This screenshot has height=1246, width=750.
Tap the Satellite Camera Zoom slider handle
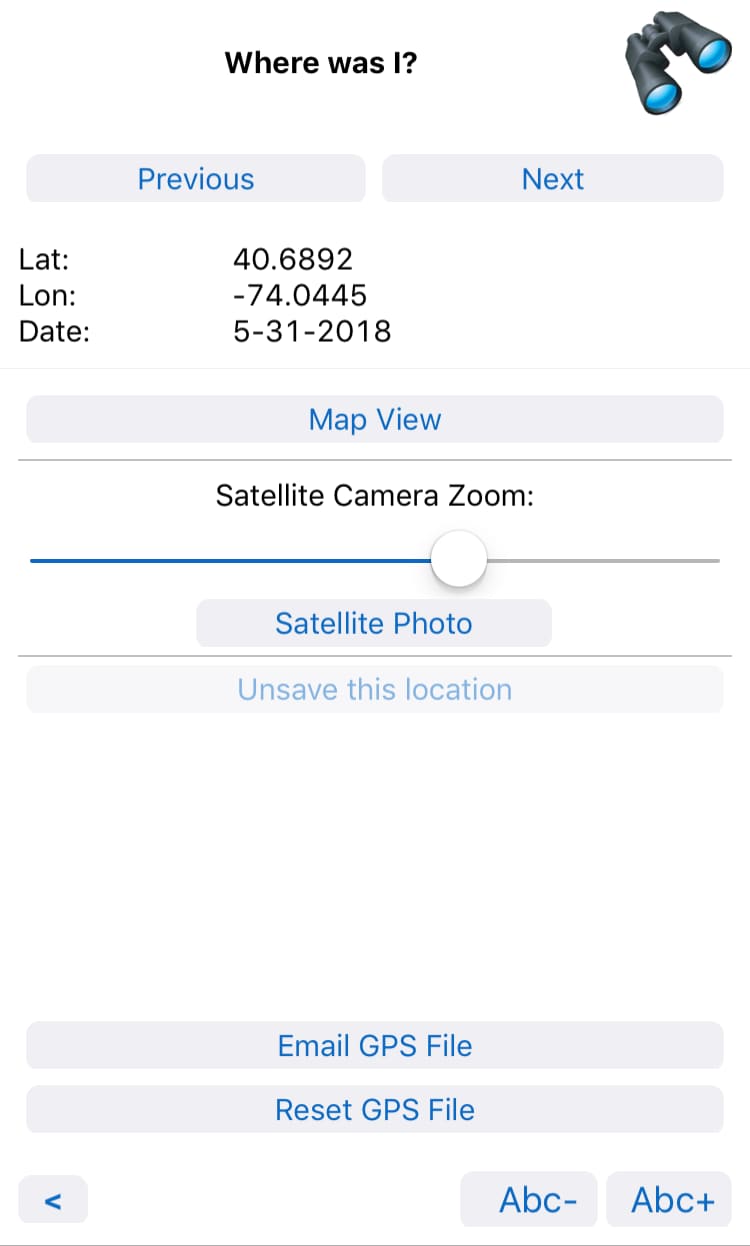click(x=459, y=560)
